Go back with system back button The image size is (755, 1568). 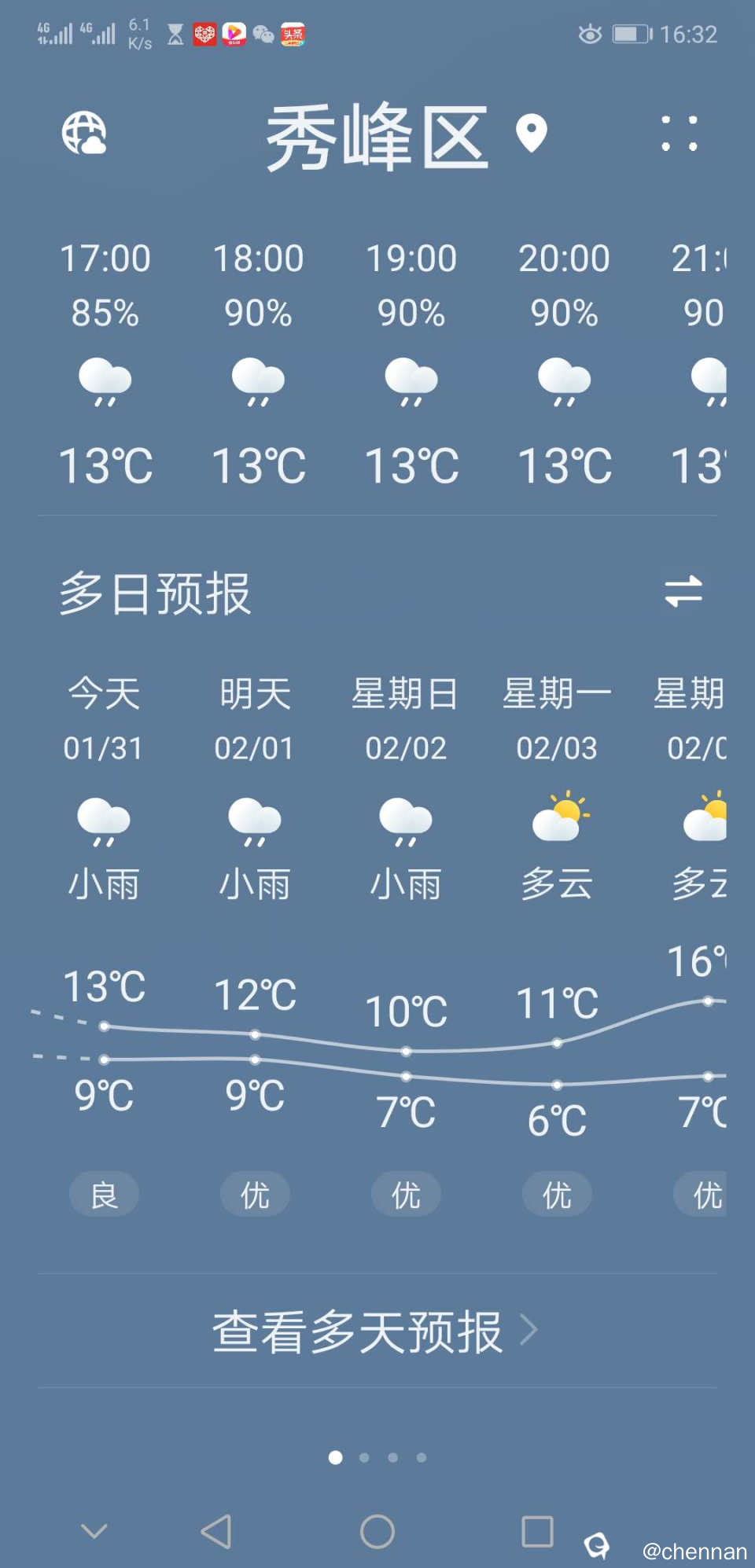point(216,1531)
